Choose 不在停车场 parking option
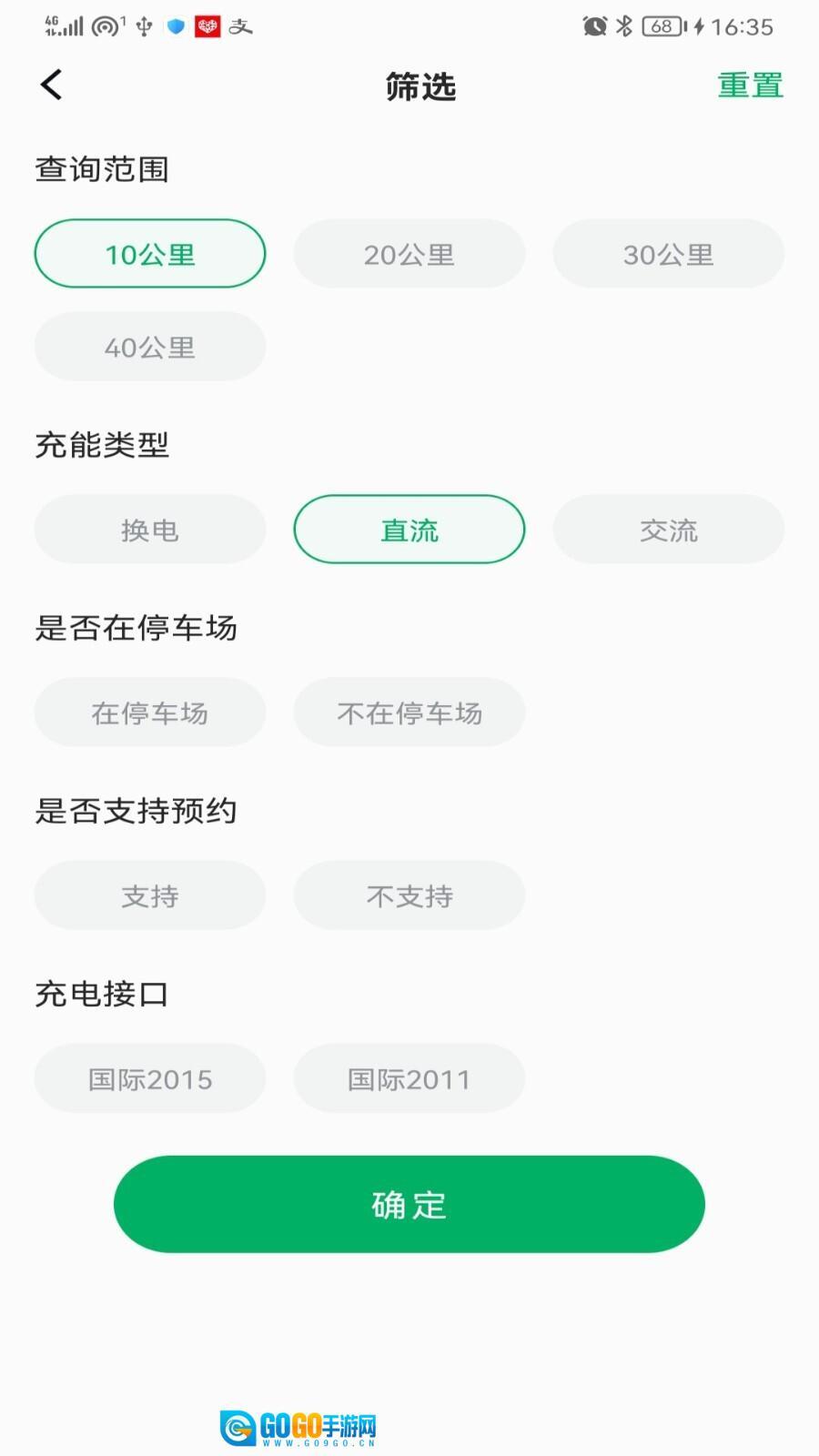The image size is (819, 1456). (x=409, y=713)
